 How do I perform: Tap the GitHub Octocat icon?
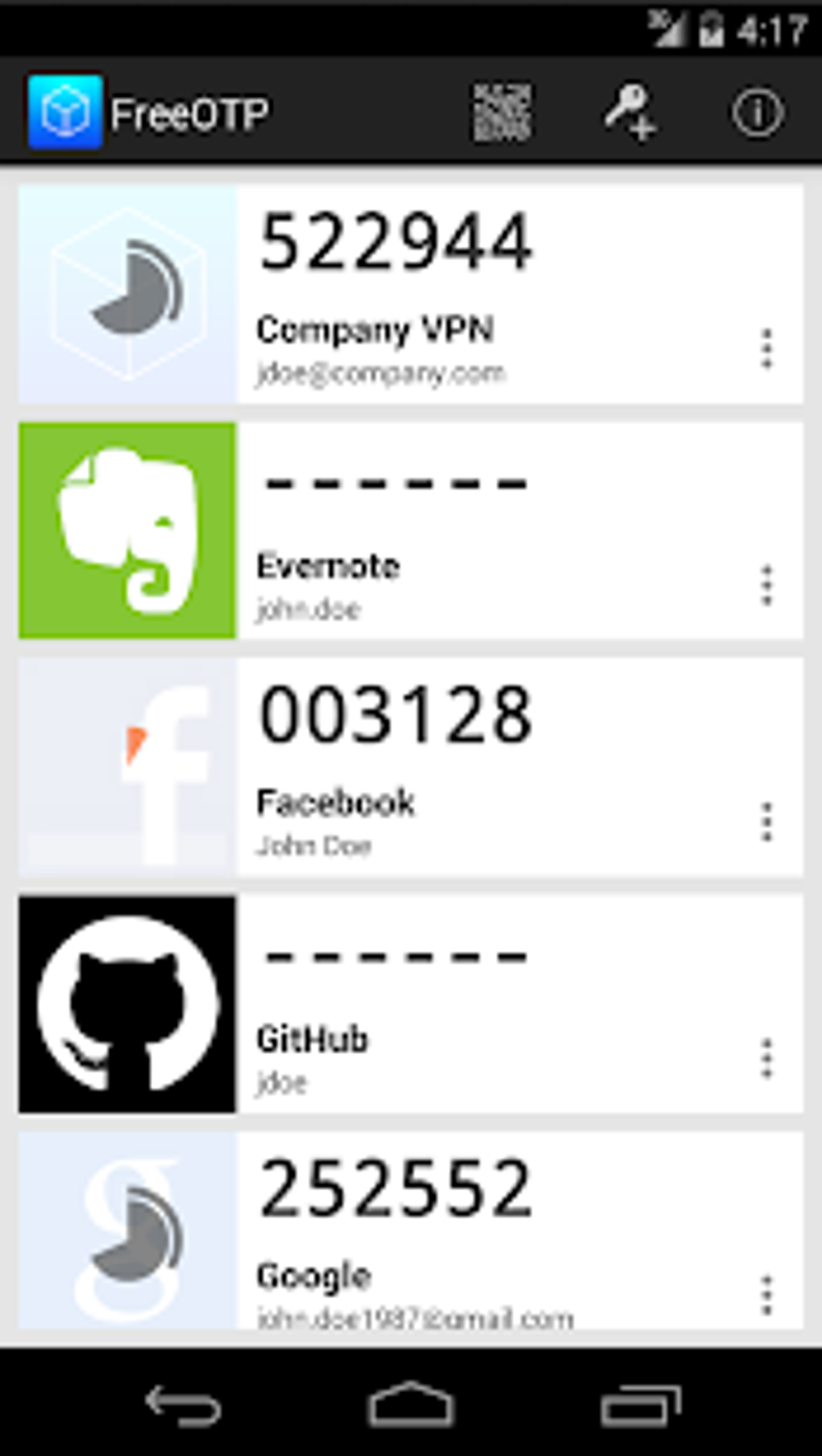tap(127, 1003)
